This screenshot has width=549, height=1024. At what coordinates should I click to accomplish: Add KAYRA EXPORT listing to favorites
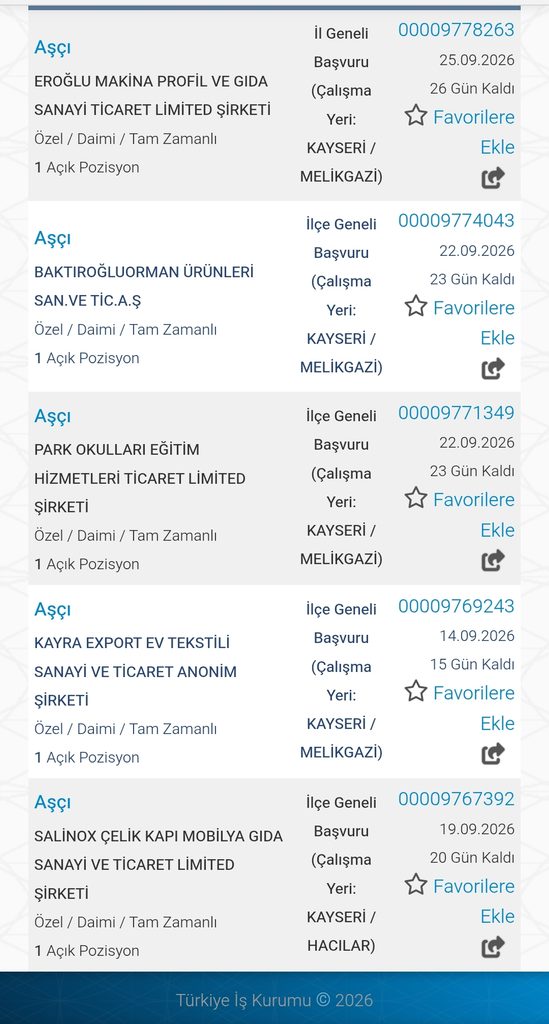pos(460,708)
